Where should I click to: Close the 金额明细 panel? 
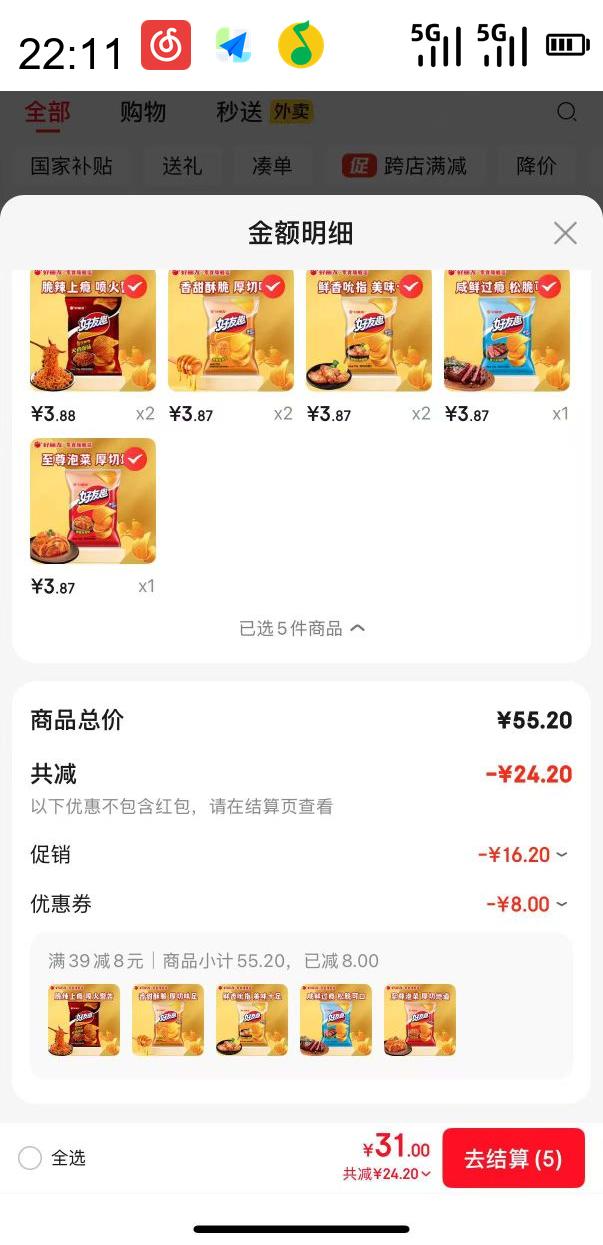point(565,233)
